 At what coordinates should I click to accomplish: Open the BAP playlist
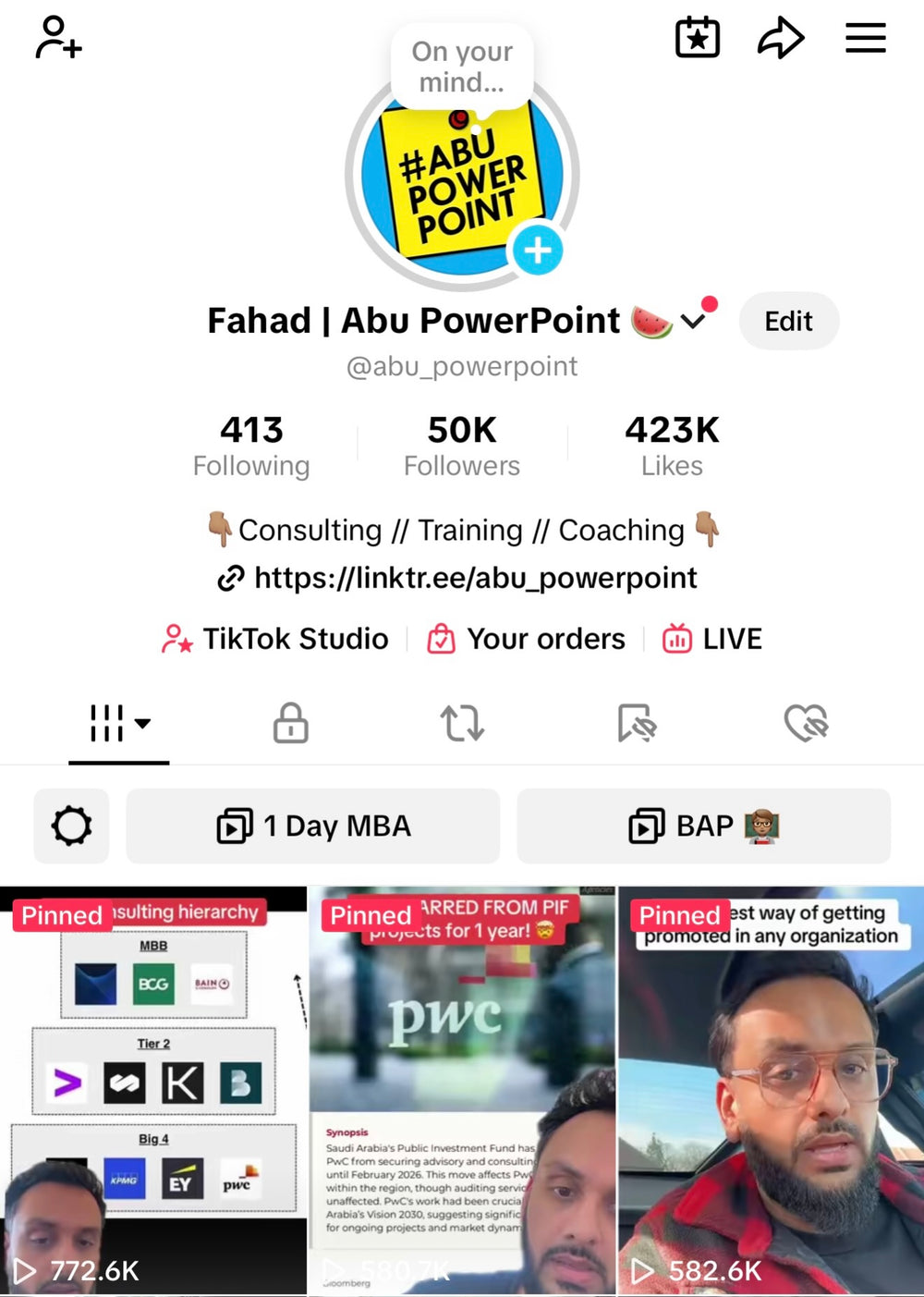[703, 826]
